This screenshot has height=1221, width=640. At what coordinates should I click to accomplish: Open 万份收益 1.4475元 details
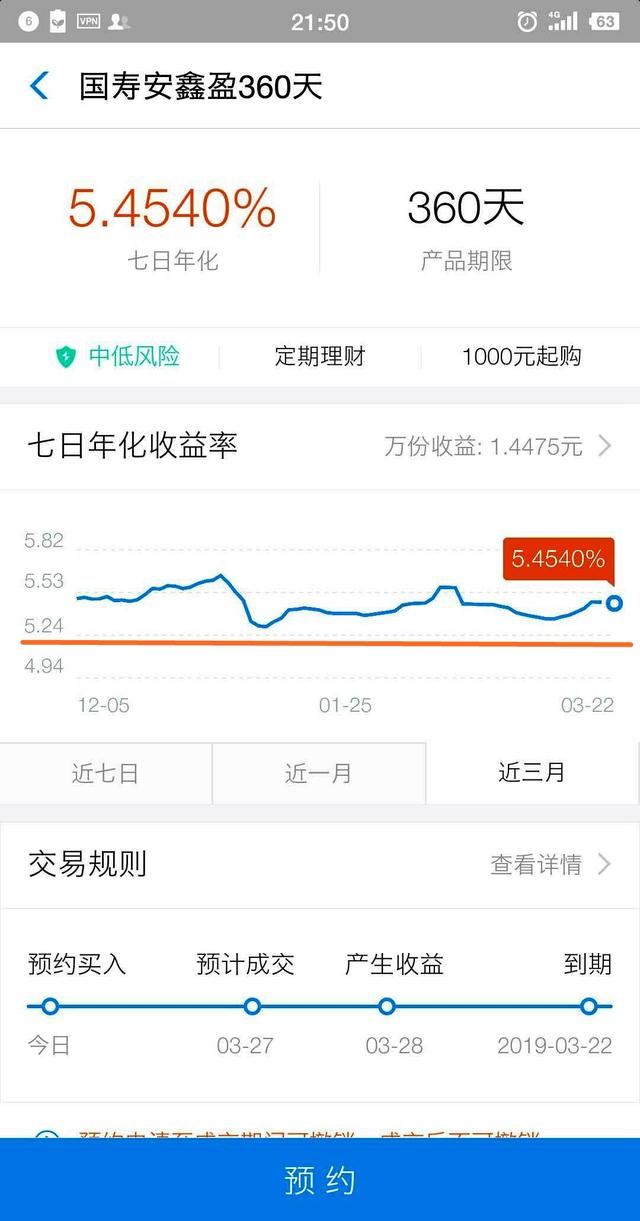point(498,446)
